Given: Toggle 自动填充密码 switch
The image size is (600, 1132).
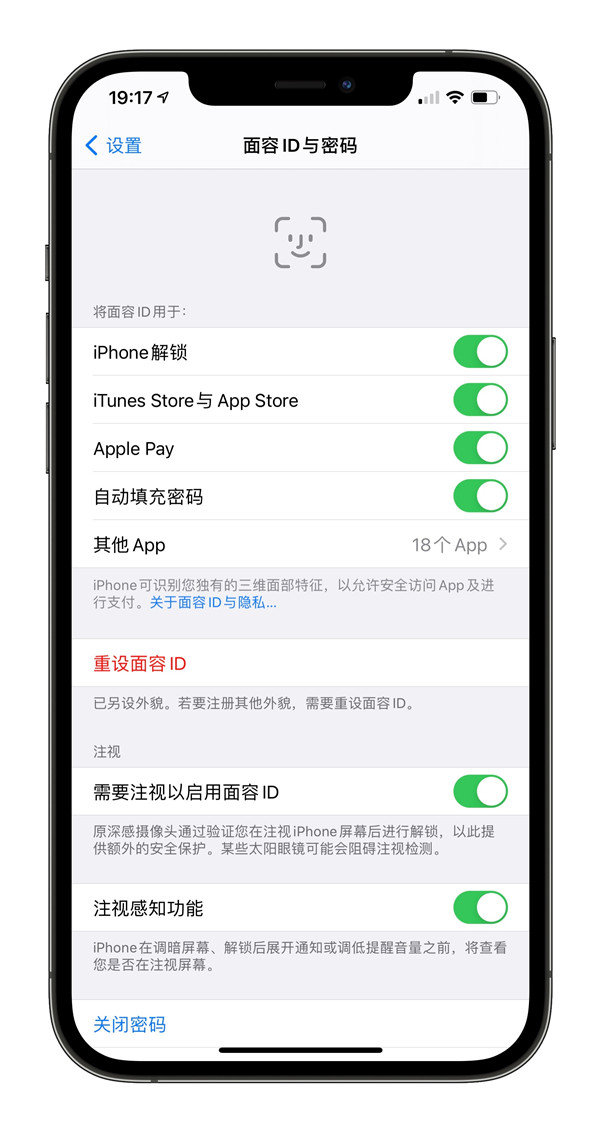Looking at the screenshot, I should [480, 496].
